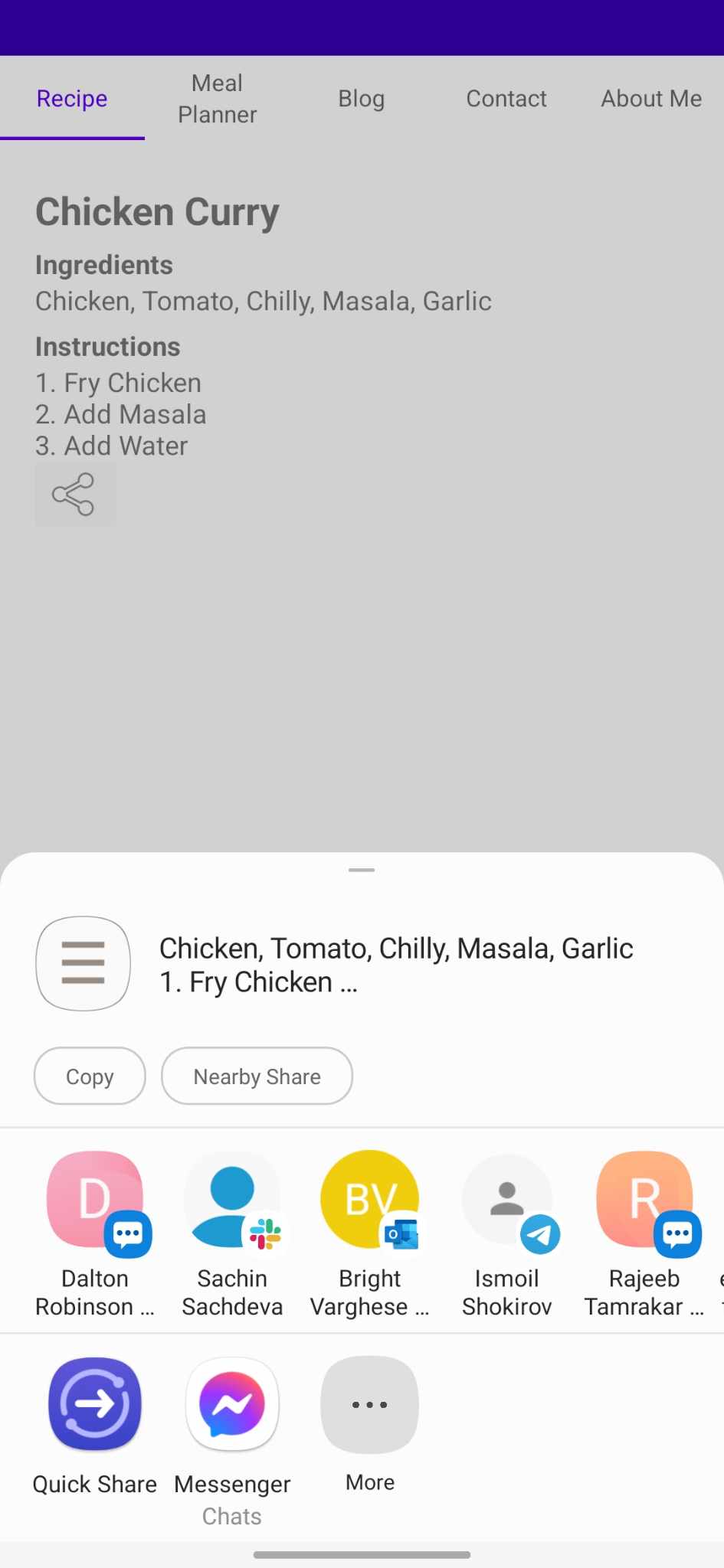Select the About Me tab
Viewport: 724px width, 1568px height.
651,99
